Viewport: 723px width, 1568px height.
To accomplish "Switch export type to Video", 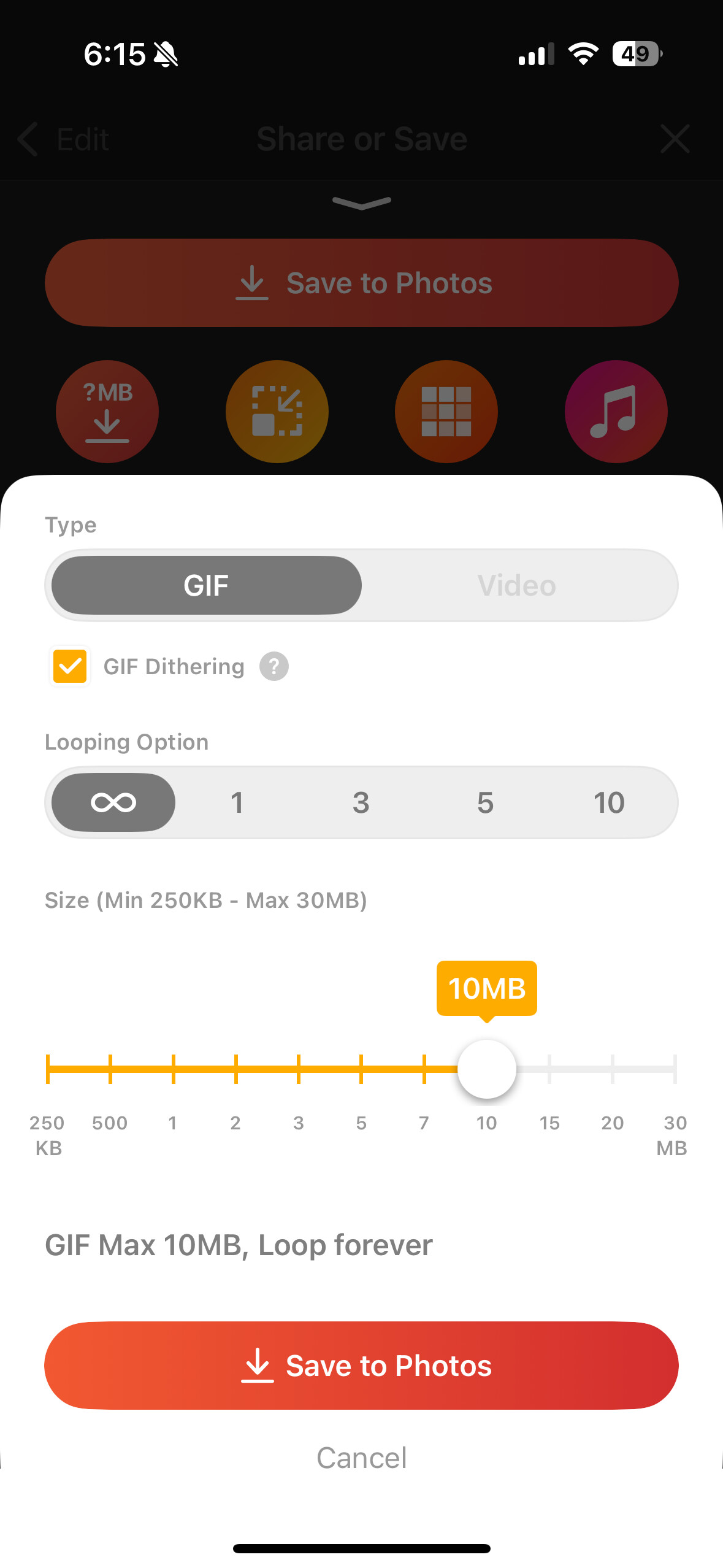I will pos(517,585).
